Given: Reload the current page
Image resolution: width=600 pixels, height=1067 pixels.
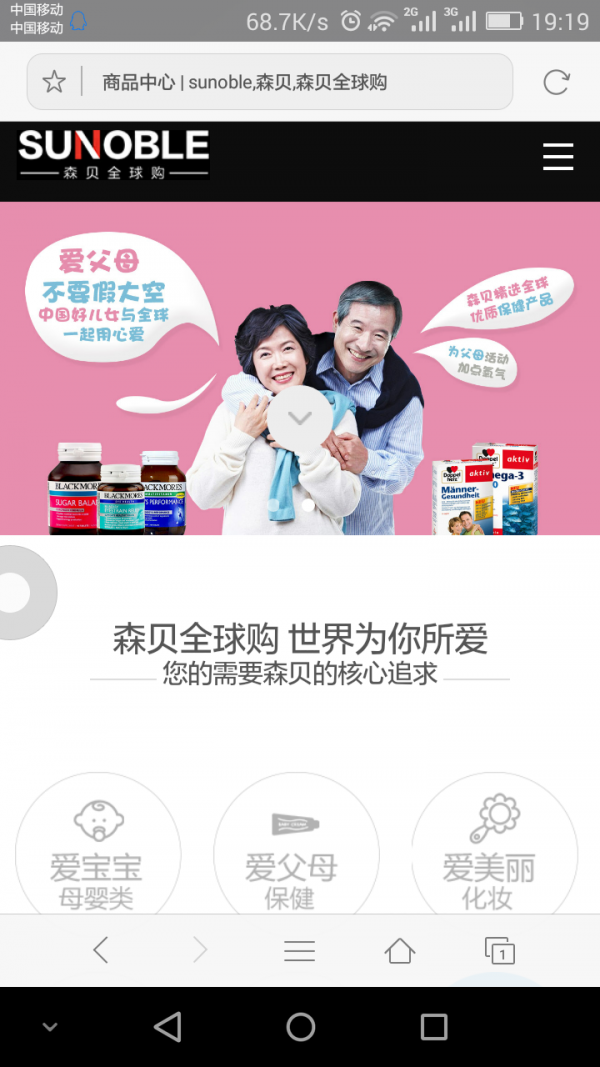Looking at the screenshot, I should (x=556, y=82).
